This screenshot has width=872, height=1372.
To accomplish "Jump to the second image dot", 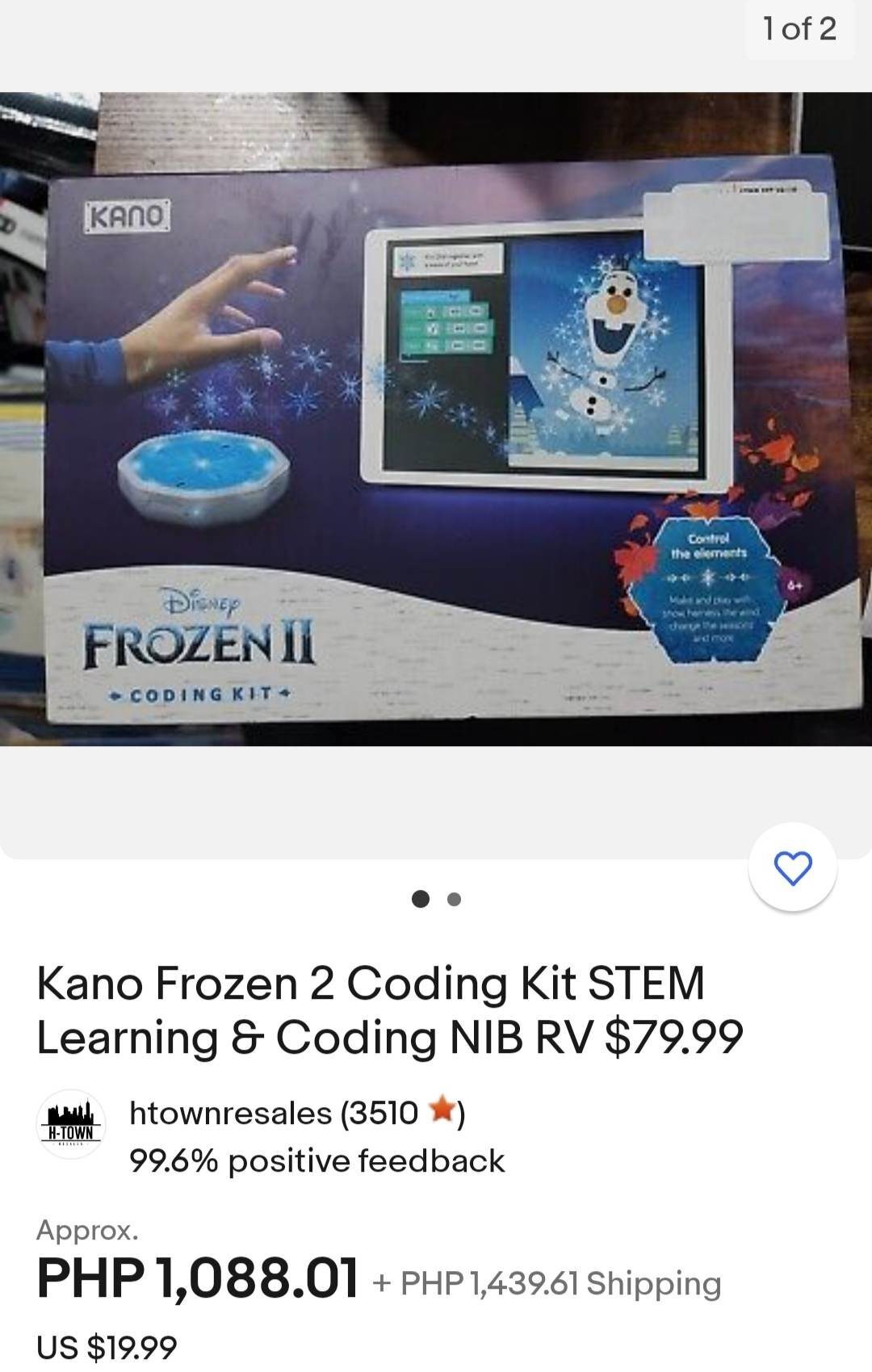I will pyautogui.click(x=454, y=899).
